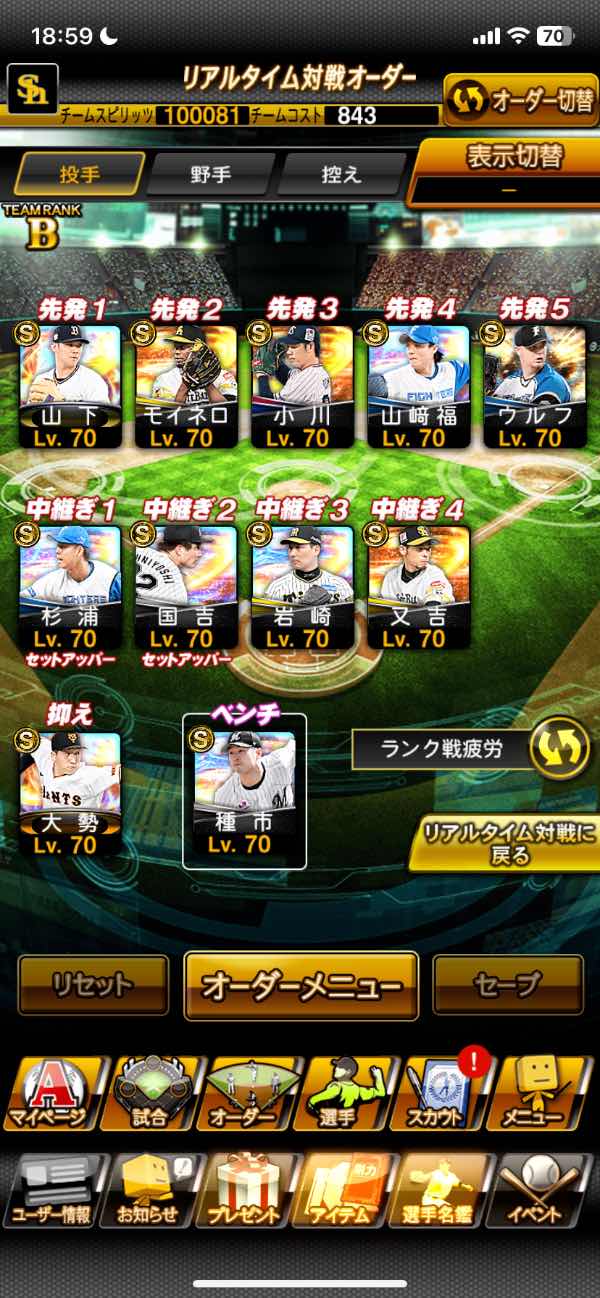Open the オーダーメニュー
Image resolution: width=600 pixels, height=1298 pixels.
(301, 985)
